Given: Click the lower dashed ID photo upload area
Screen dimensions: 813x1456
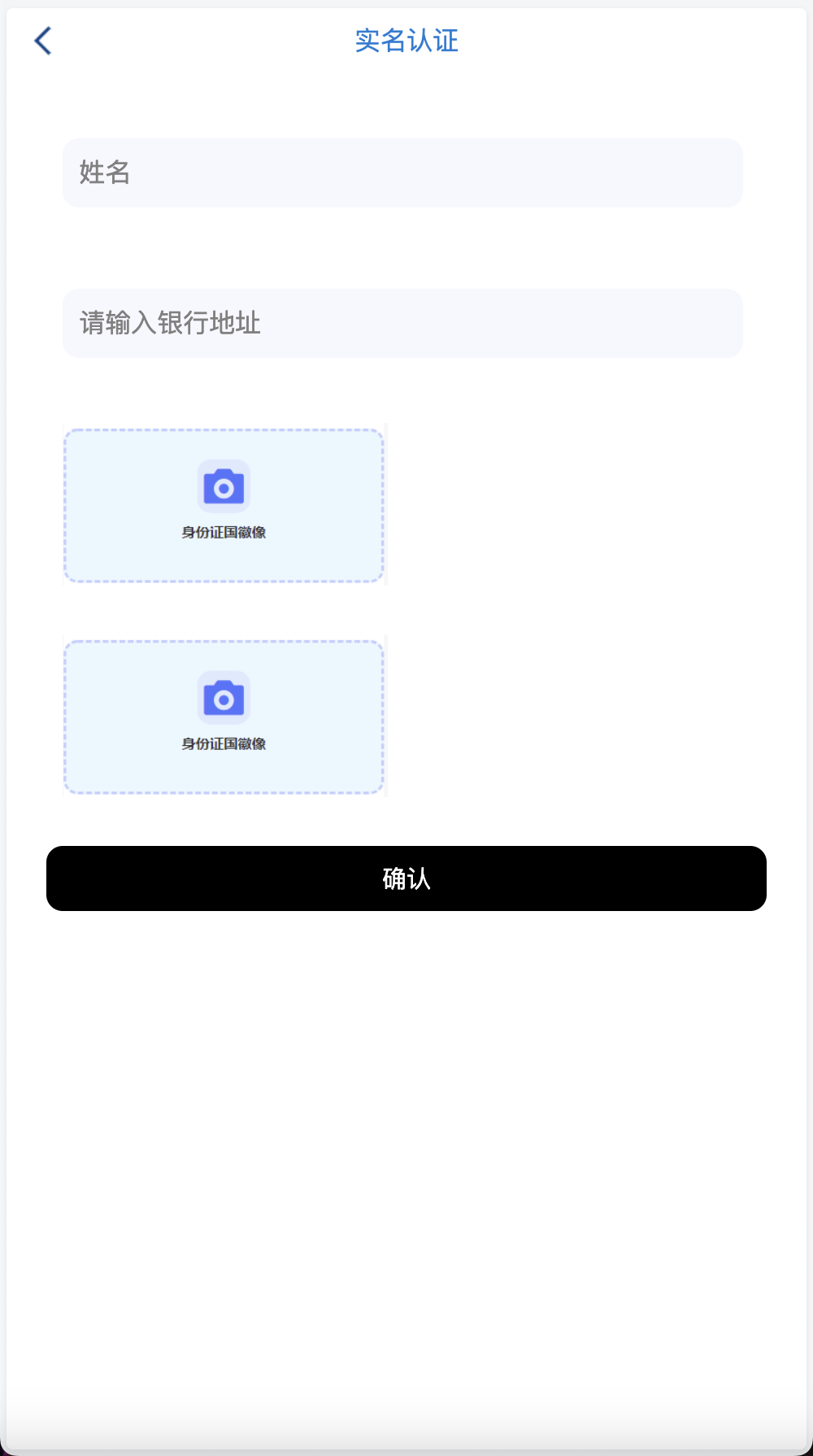Looking at the screenshot, I should click(x=224, y=716).
